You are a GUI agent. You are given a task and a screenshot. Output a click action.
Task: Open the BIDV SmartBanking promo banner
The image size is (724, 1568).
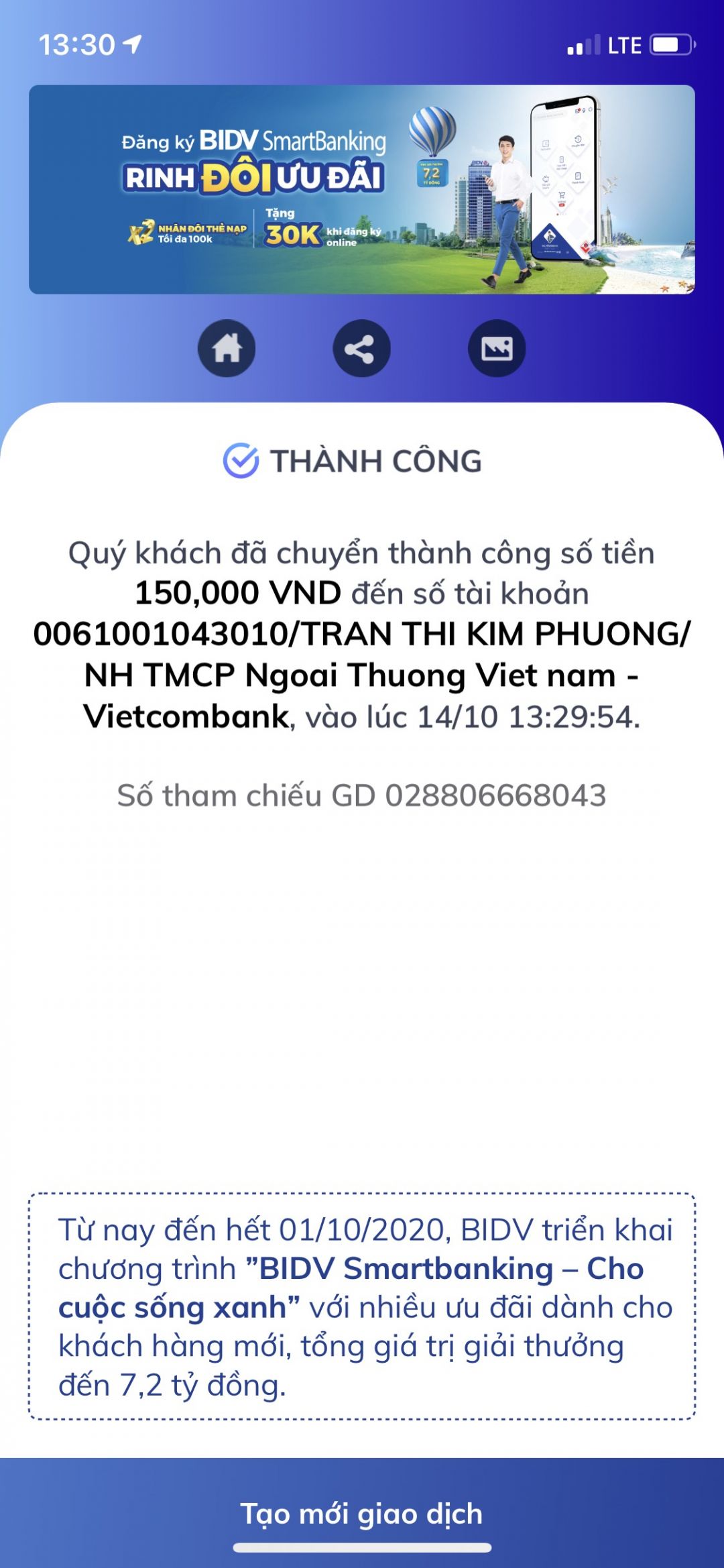361,189
